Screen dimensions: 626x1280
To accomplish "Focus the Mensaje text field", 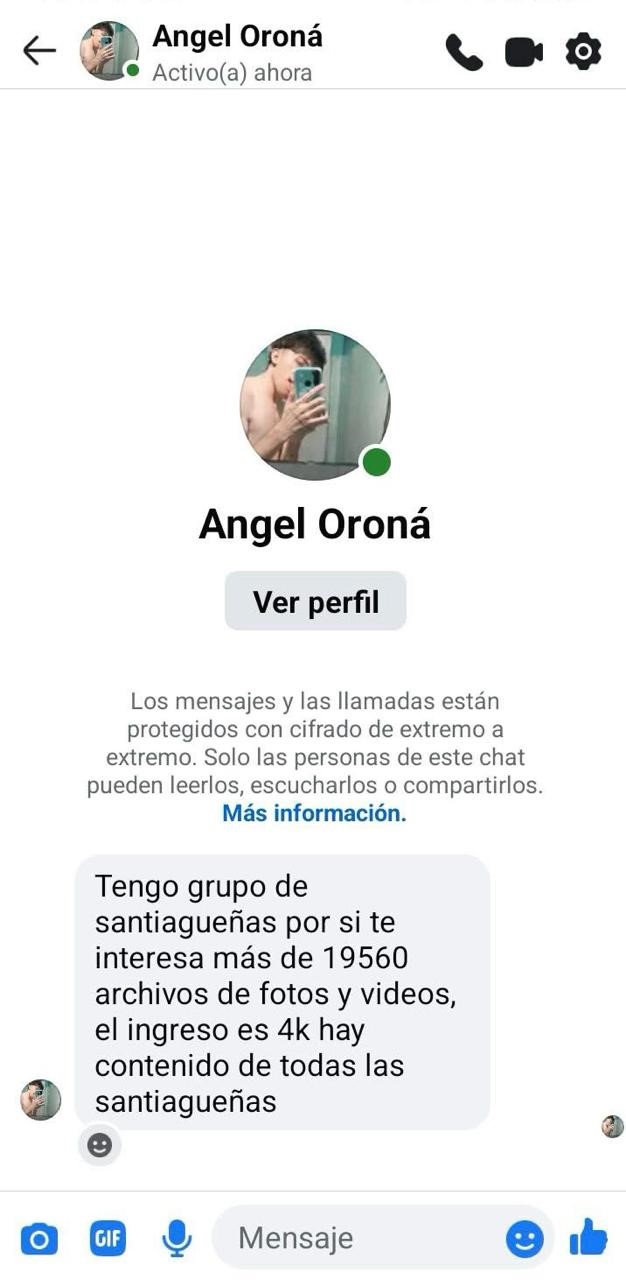I will (x=360, y=1239).
